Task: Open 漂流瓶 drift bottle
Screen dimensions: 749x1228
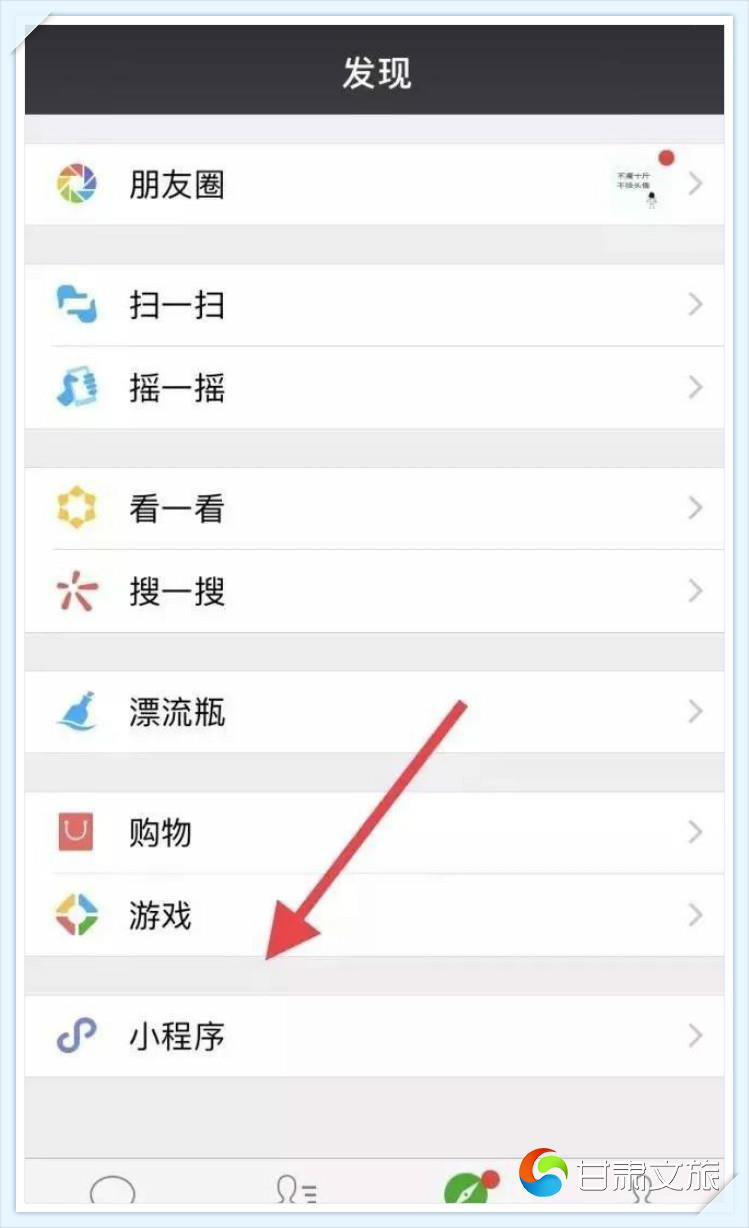Action: click(x=374, y=712)
